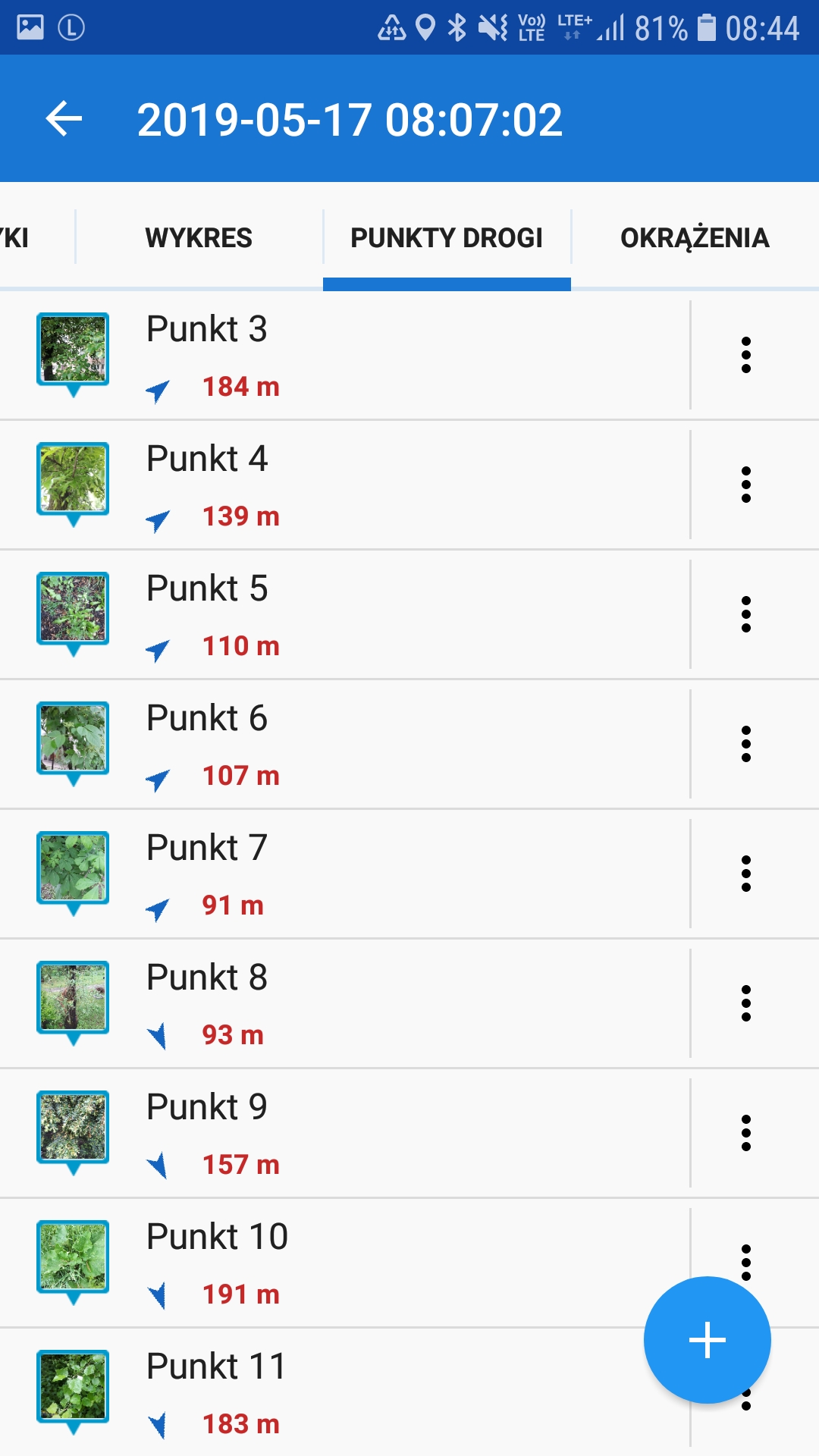
Task: Open Punkt 5 waypoint details
Action: point(341,614)
